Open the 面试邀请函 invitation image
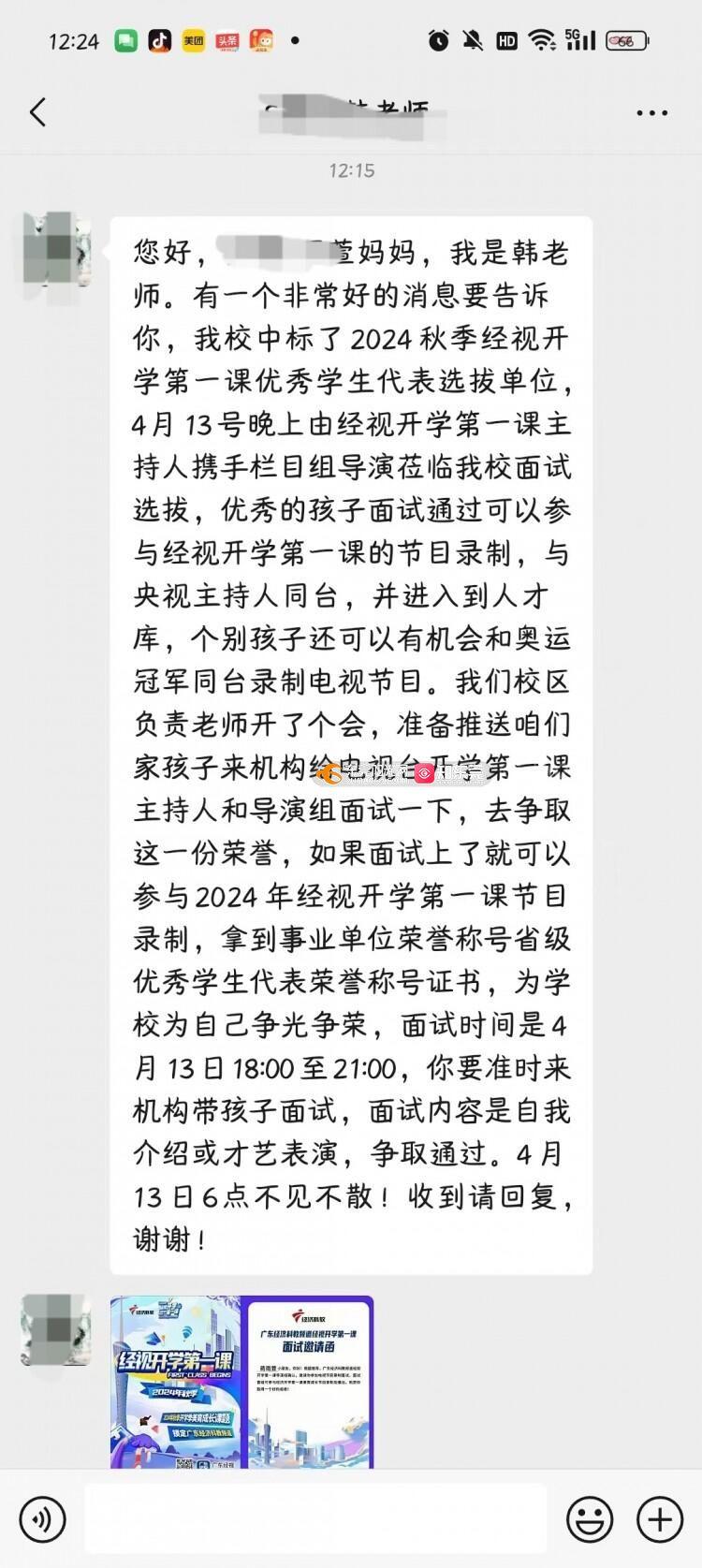Screen dimensions: 702x1568 308,1382
